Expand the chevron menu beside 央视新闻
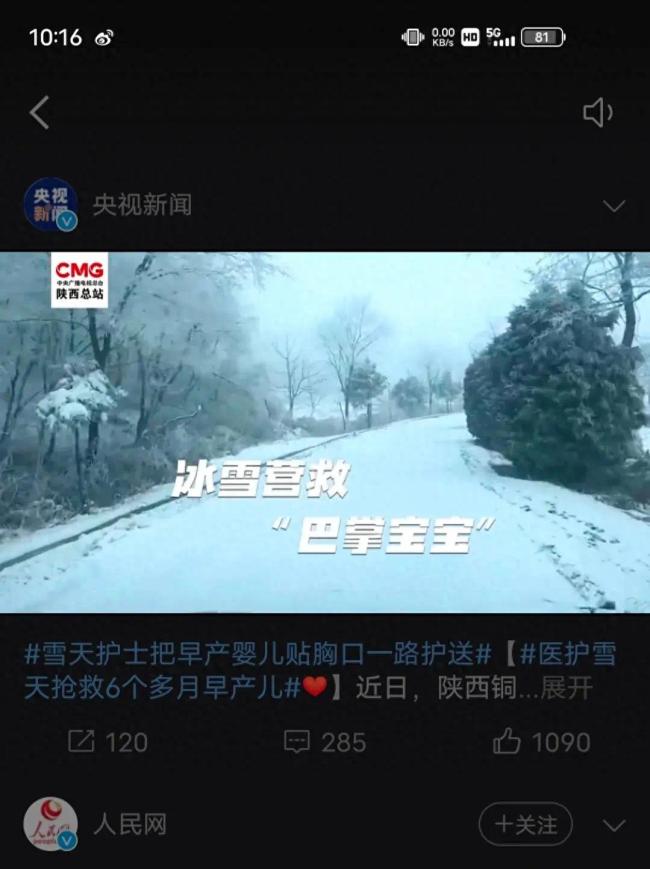The height and width of the screenshot is (869, 650). [613, 206]
